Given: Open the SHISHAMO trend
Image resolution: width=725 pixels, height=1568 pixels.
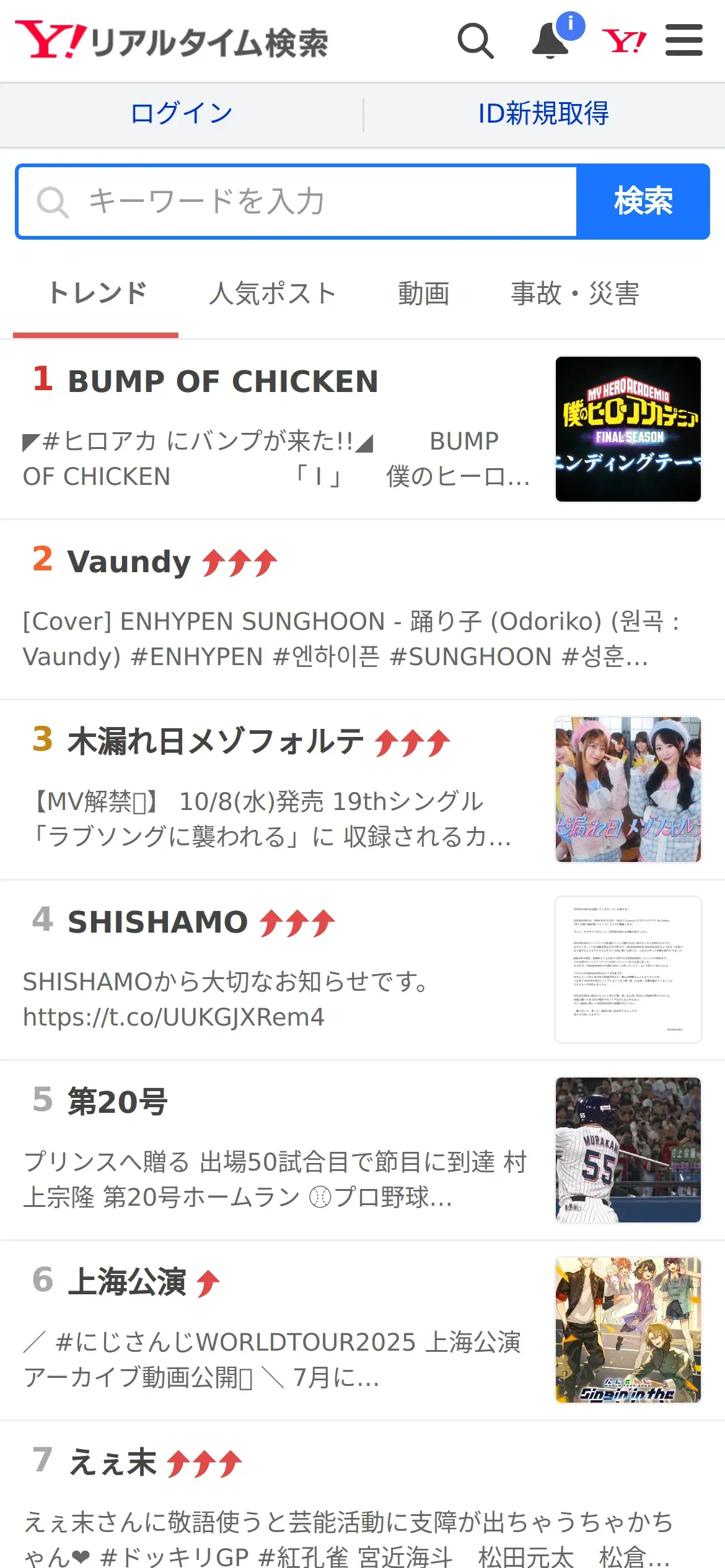Looking at the screenshot, I should pyautogui.click(x=158, y=922).
